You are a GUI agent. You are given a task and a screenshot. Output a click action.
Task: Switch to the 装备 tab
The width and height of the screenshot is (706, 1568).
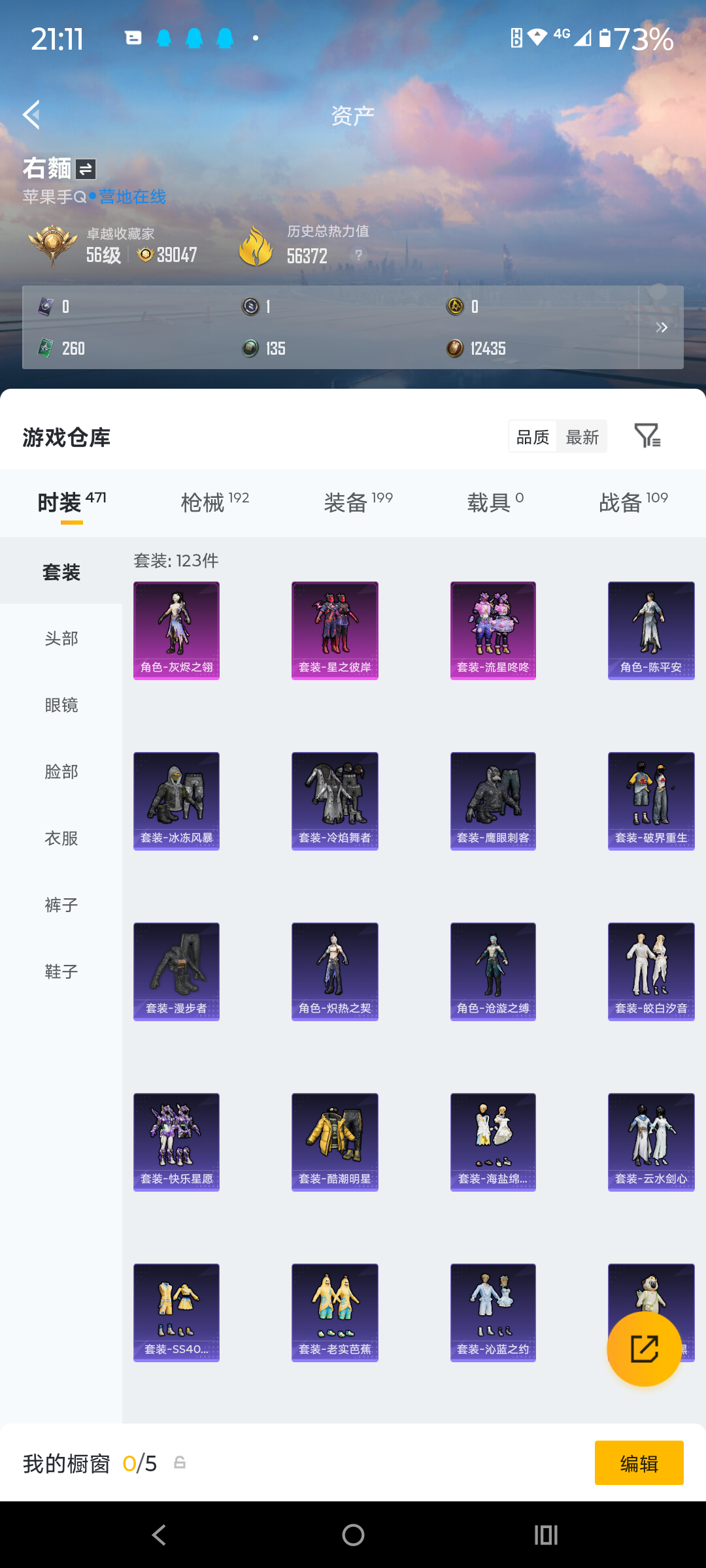pyautogui.click(x=358, y=502)
